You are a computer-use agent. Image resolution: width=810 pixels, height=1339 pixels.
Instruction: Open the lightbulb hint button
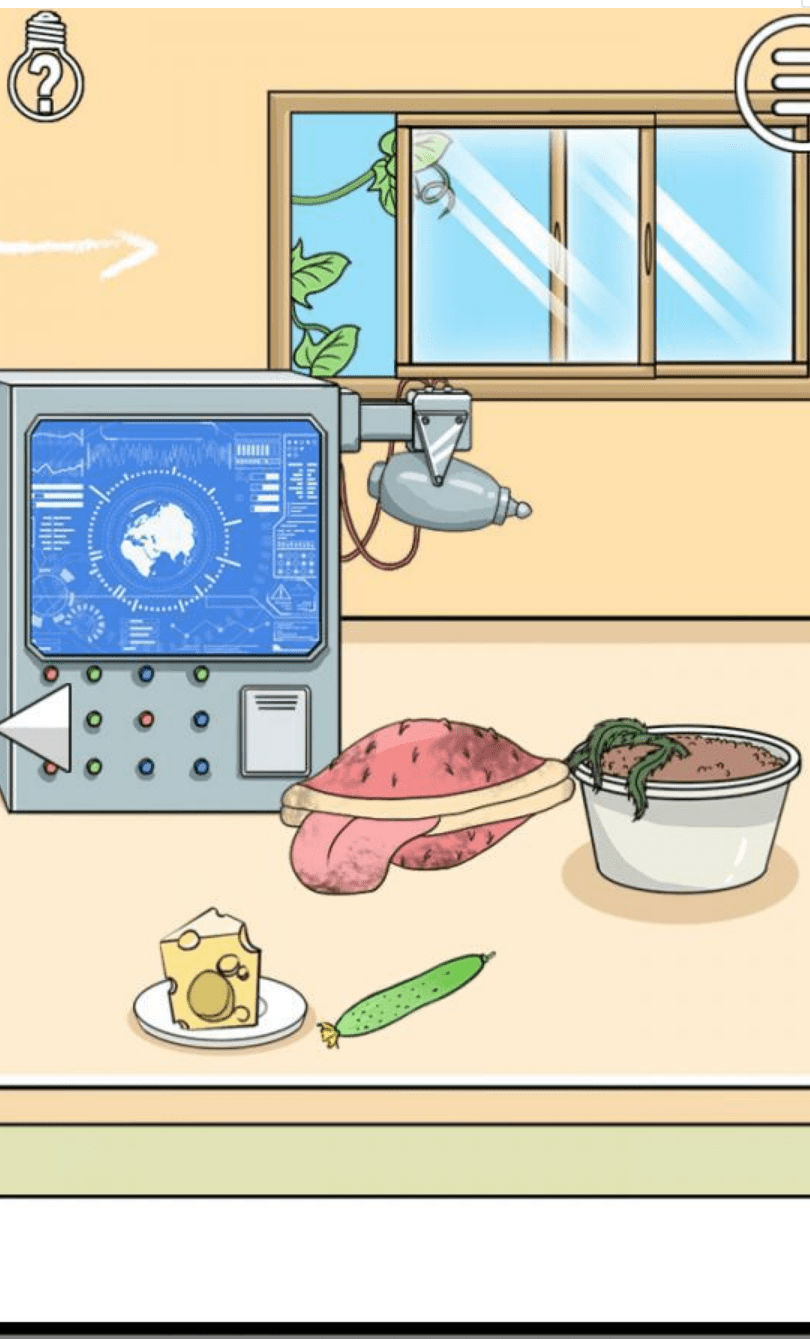pyautogui.click(x=45, y=67)
